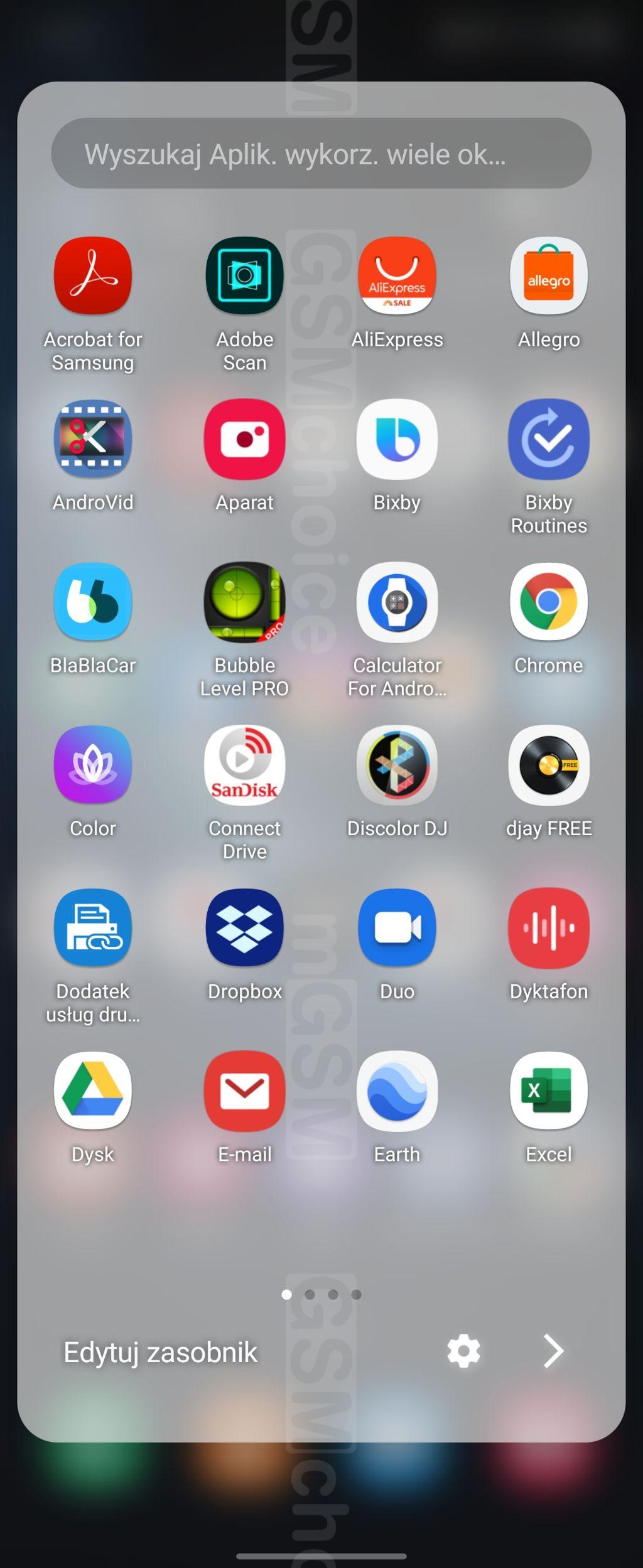Image resolution: width=643 pixels, height=1568 pixels.
Task: Open Bubble Level PRO
Action: coord(245,602)
